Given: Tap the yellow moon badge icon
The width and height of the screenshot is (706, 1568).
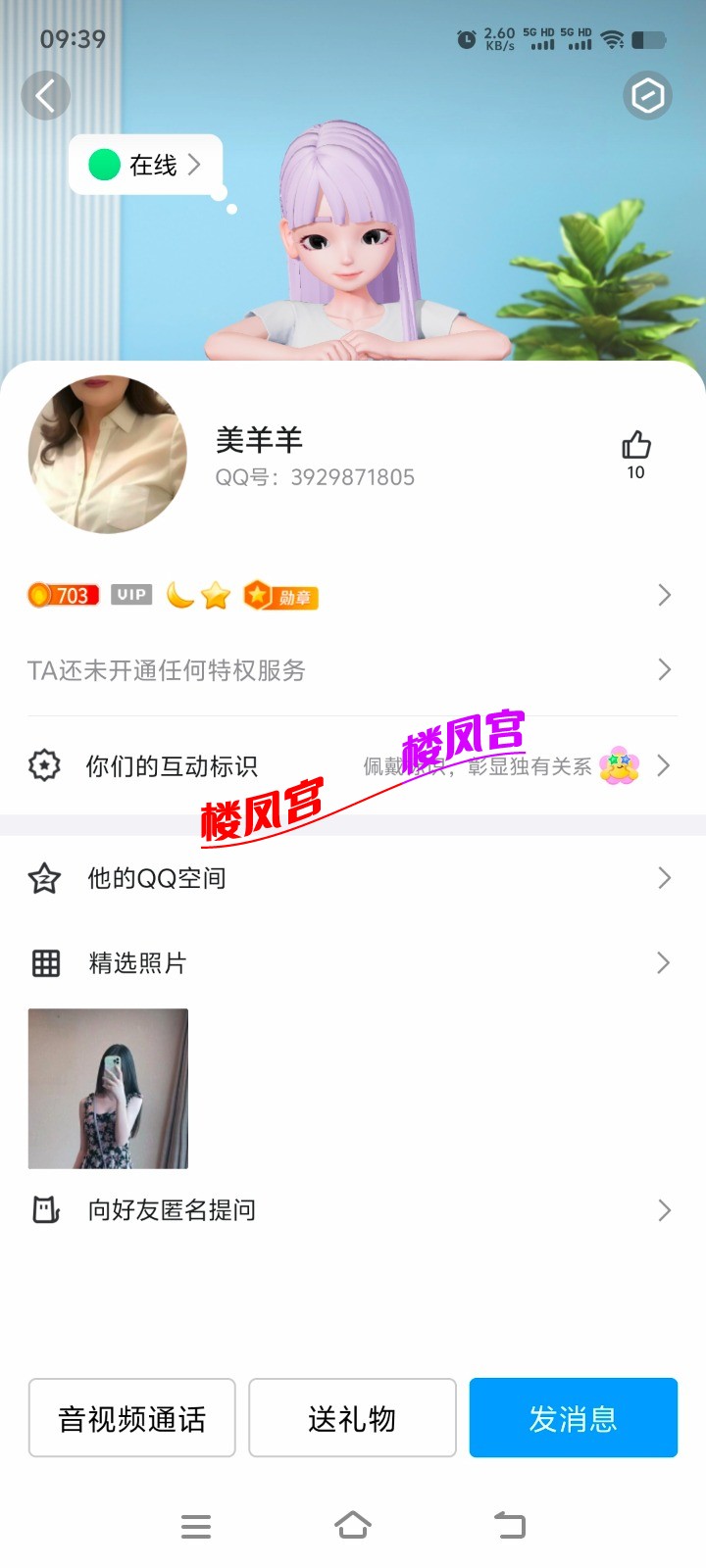Looking at the screenshot, I should (x=178, y=595).
